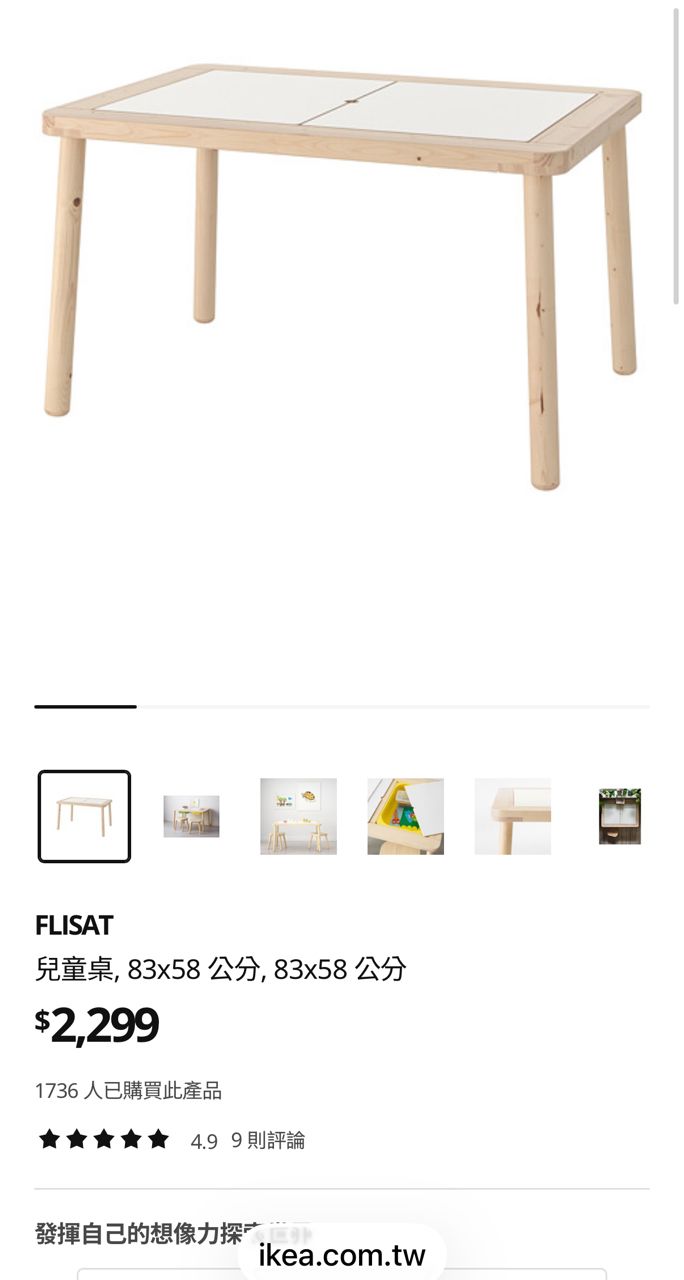This screenshot has width=684, height=1280.
Task: View the third thumbnail with wall pictures
Action: 298,816
